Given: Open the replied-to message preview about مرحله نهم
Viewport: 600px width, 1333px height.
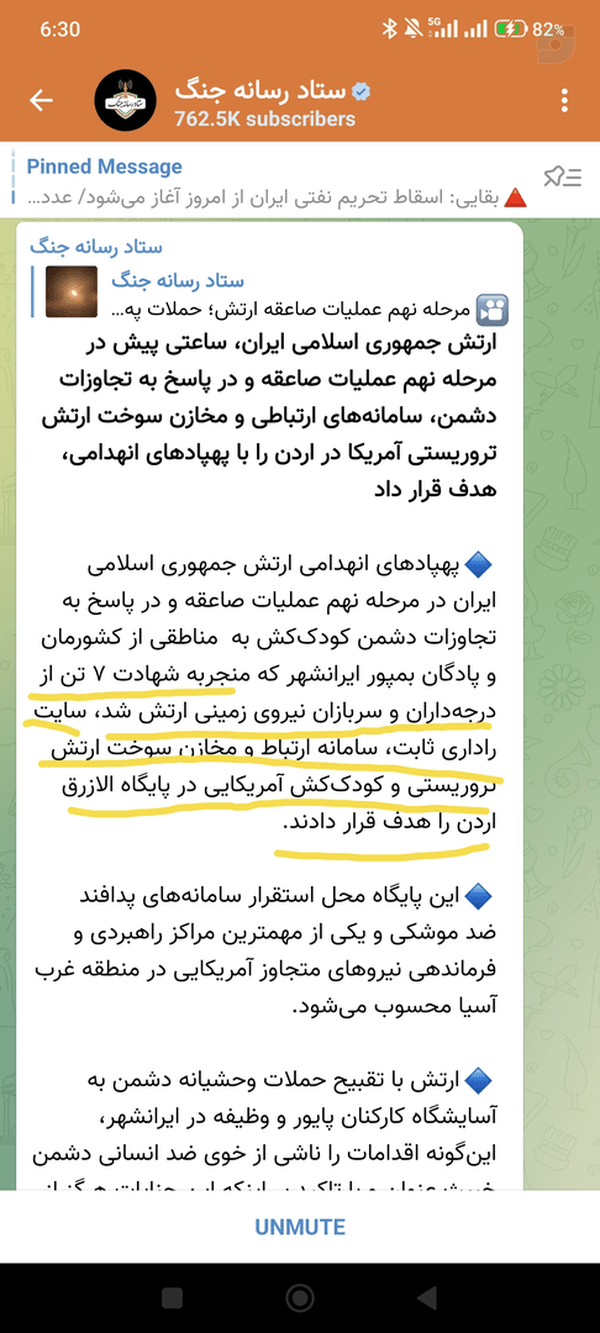Looking at the screenshot, I should click(x=270, y=293).
